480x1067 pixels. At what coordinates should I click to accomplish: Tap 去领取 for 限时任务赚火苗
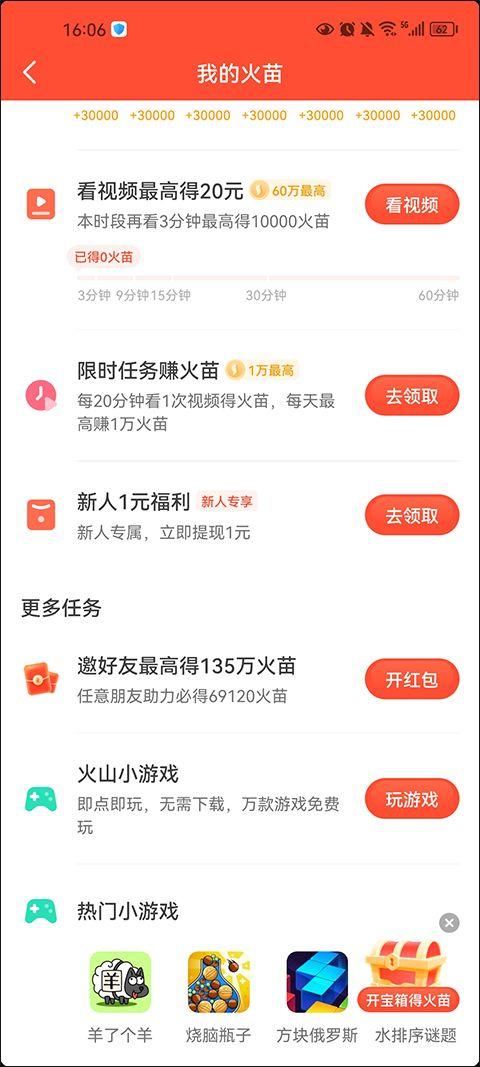tap(412, 395)
